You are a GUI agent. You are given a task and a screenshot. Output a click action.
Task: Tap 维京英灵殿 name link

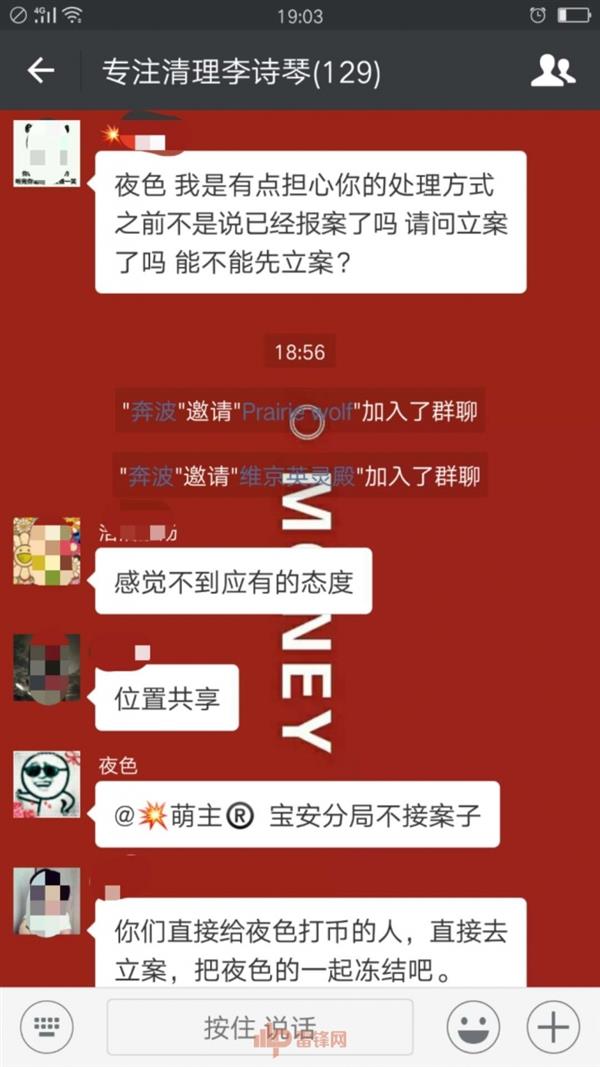coord(300,476)
